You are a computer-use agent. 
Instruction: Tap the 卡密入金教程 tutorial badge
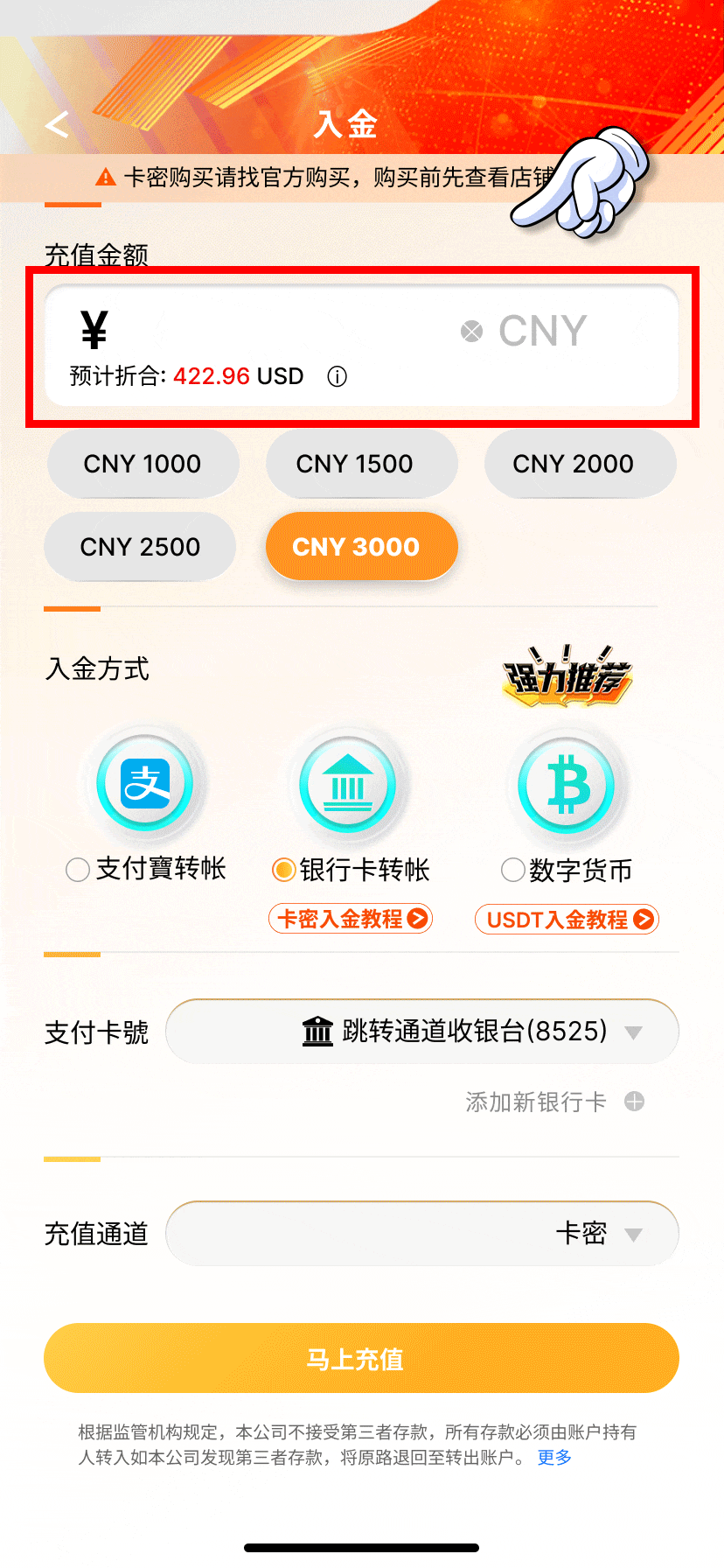pos(350,919)
